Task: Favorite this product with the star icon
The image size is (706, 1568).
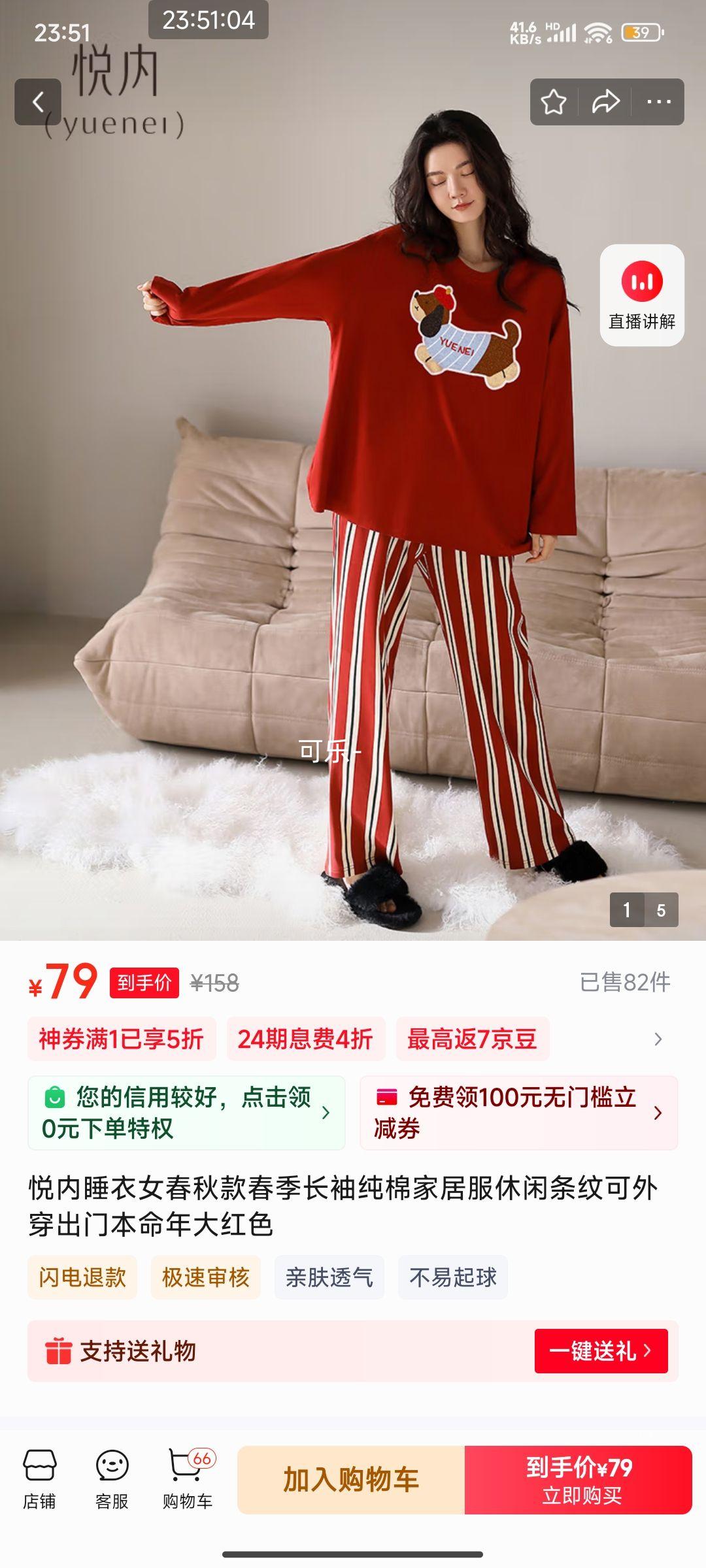Action: coord(554,102)
